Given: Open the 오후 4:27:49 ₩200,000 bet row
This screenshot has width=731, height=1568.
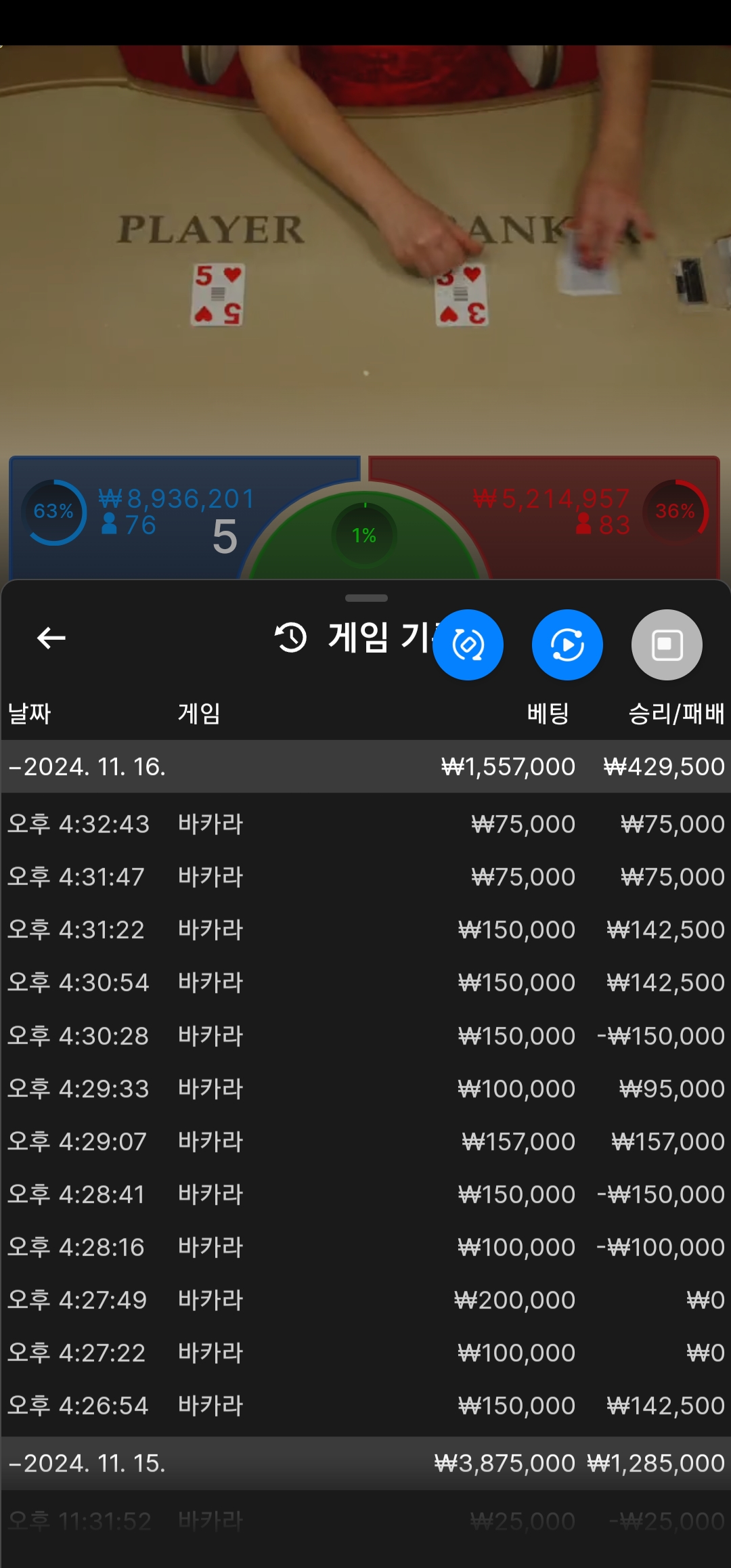Looking at the screenshot, I should coord(365,1300).
